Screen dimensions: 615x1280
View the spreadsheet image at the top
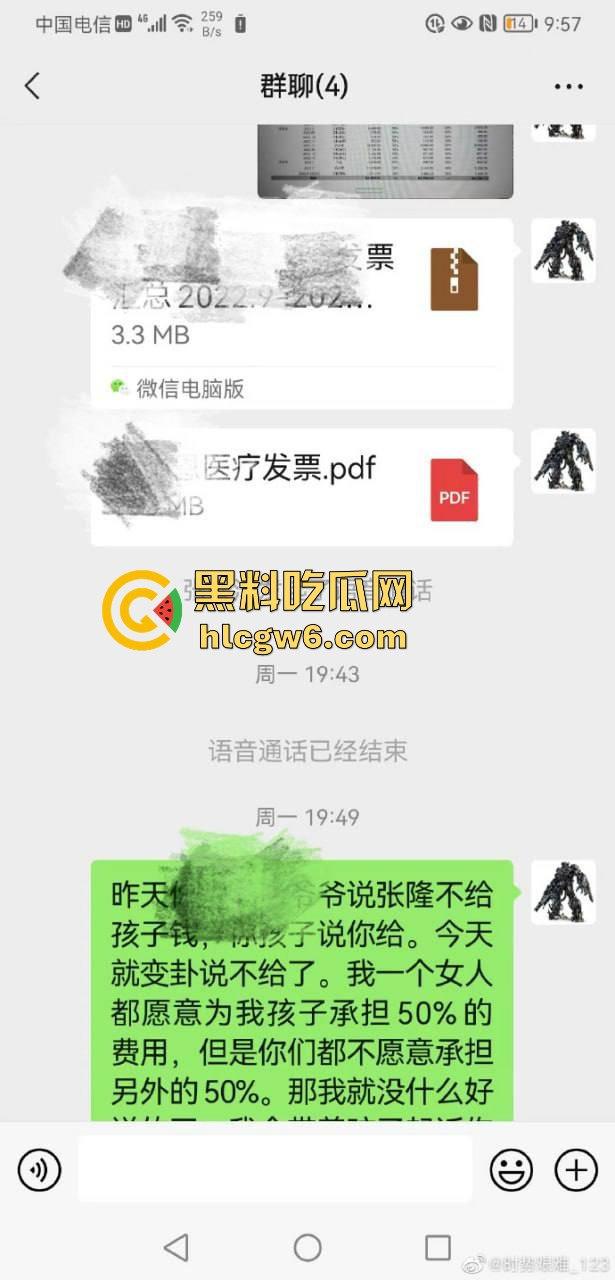(386, 162)
